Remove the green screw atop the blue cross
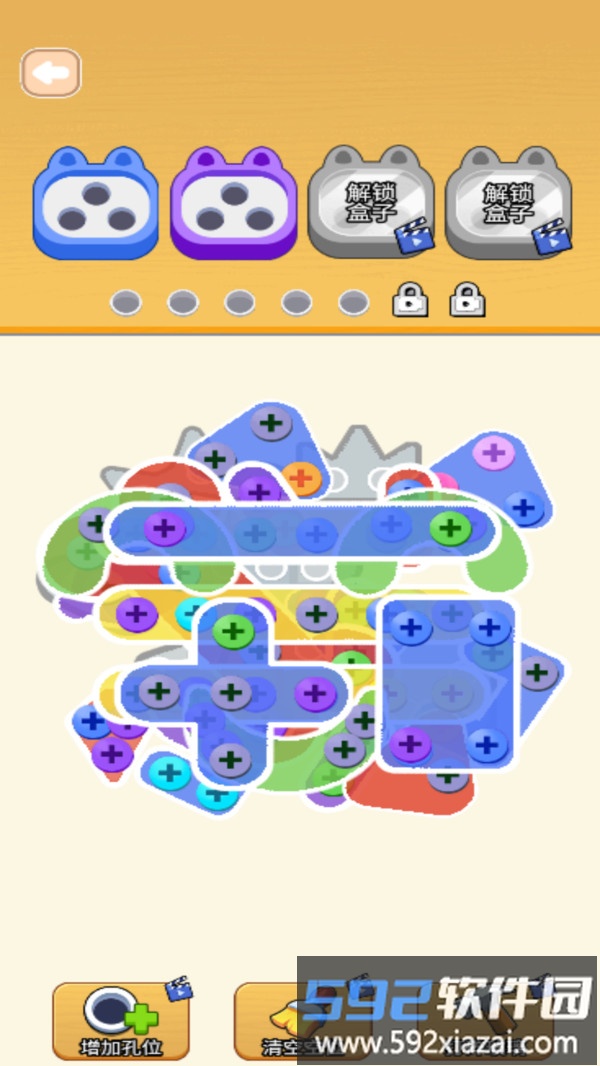The height and width of the screenshot is (1066, 600). coord(233,630)
